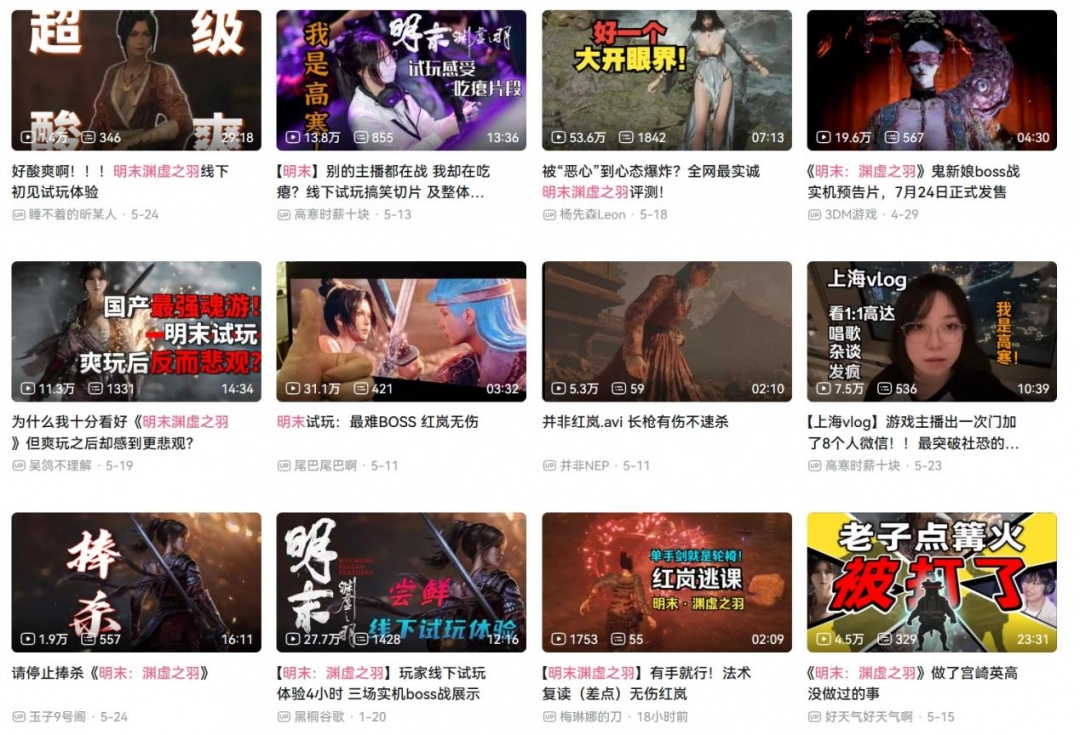Open the 上海vlog video card

tap(931, 332)
